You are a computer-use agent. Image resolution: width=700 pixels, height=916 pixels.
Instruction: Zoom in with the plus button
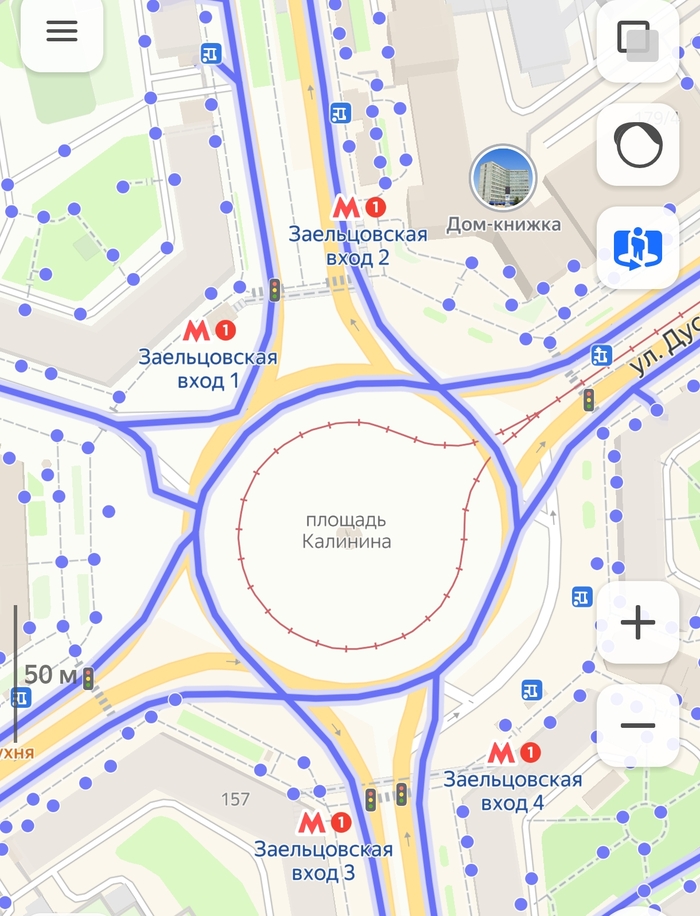pyautogui.click(x=637, y=623)
